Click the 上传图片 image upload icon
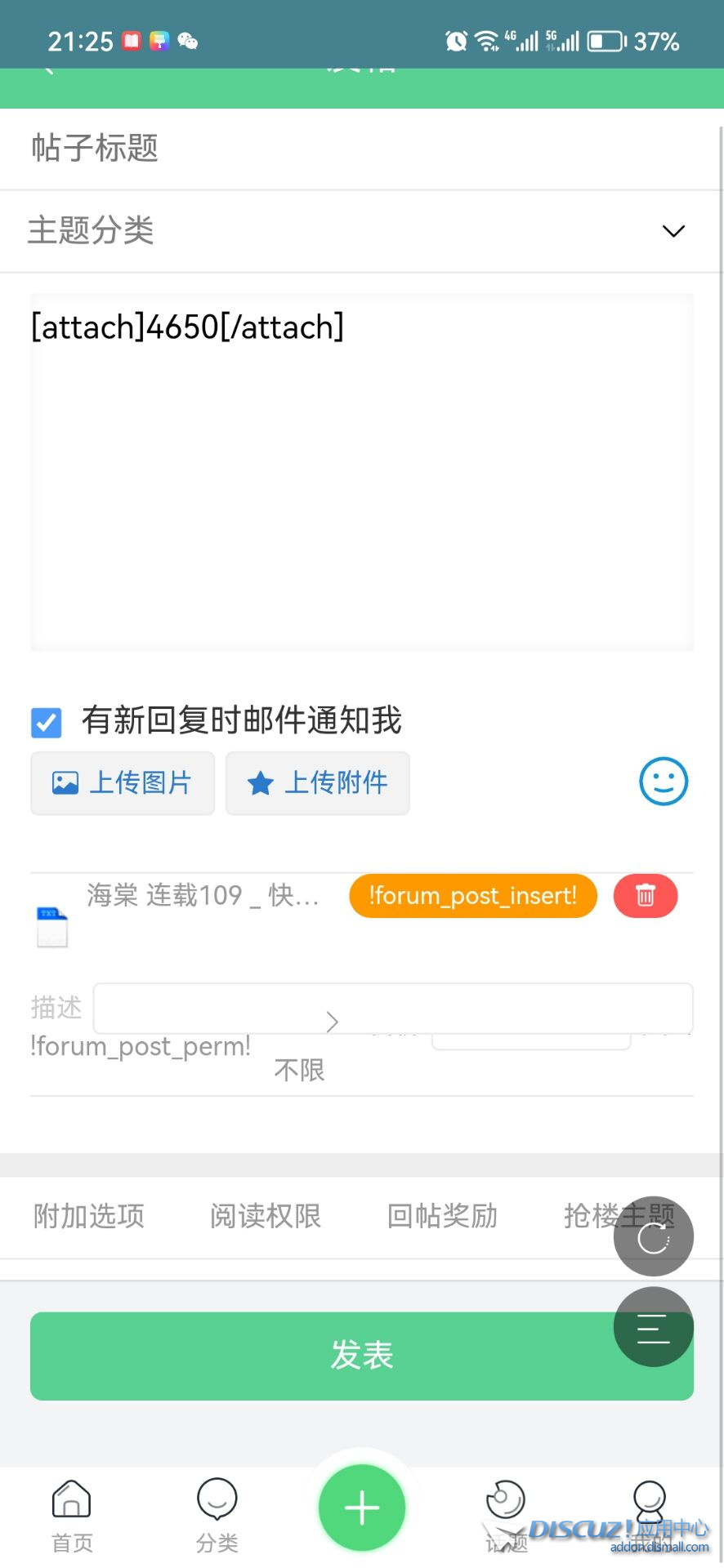This screenshot has height=1568, width=724. pyautogui.click(x=66, y=782)
